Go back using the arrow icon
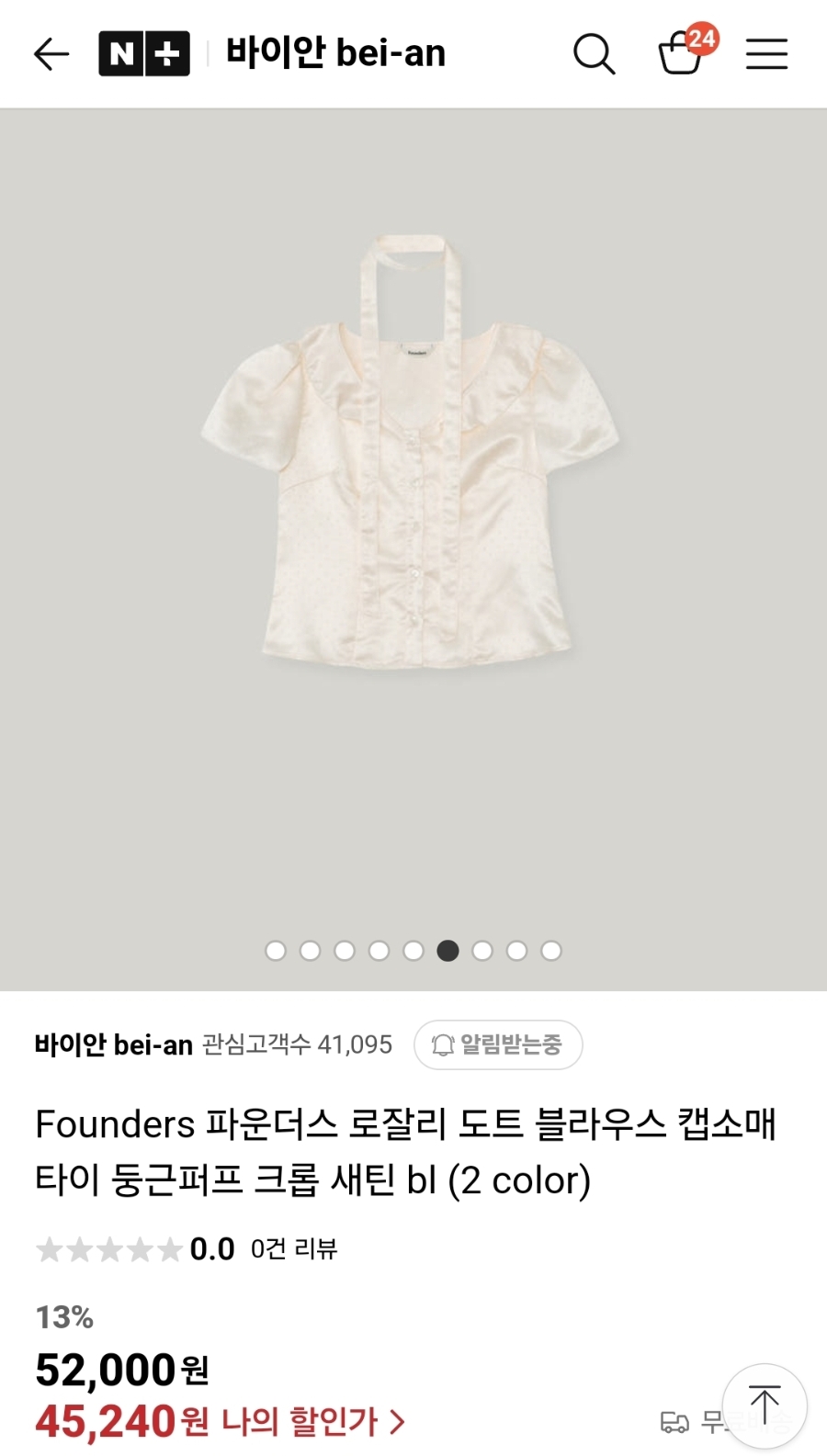Image resolution: width=827 pixels, height=1456 pixels. pos(51,54)
